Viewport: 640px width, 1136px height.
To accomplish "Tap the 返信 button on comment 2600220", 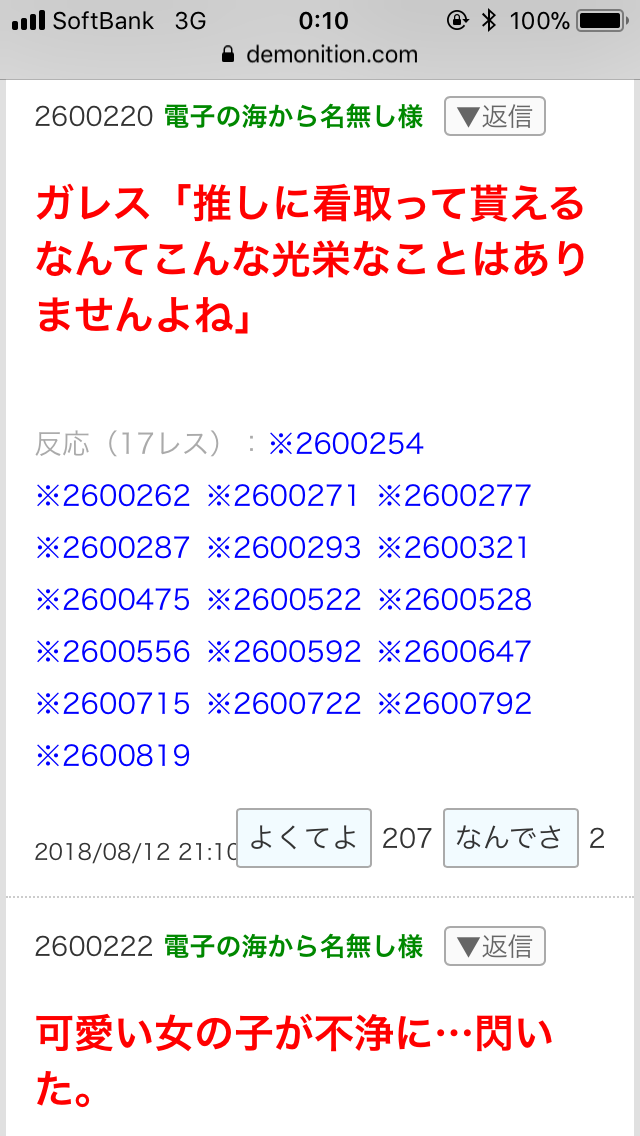I will point(494,117).
